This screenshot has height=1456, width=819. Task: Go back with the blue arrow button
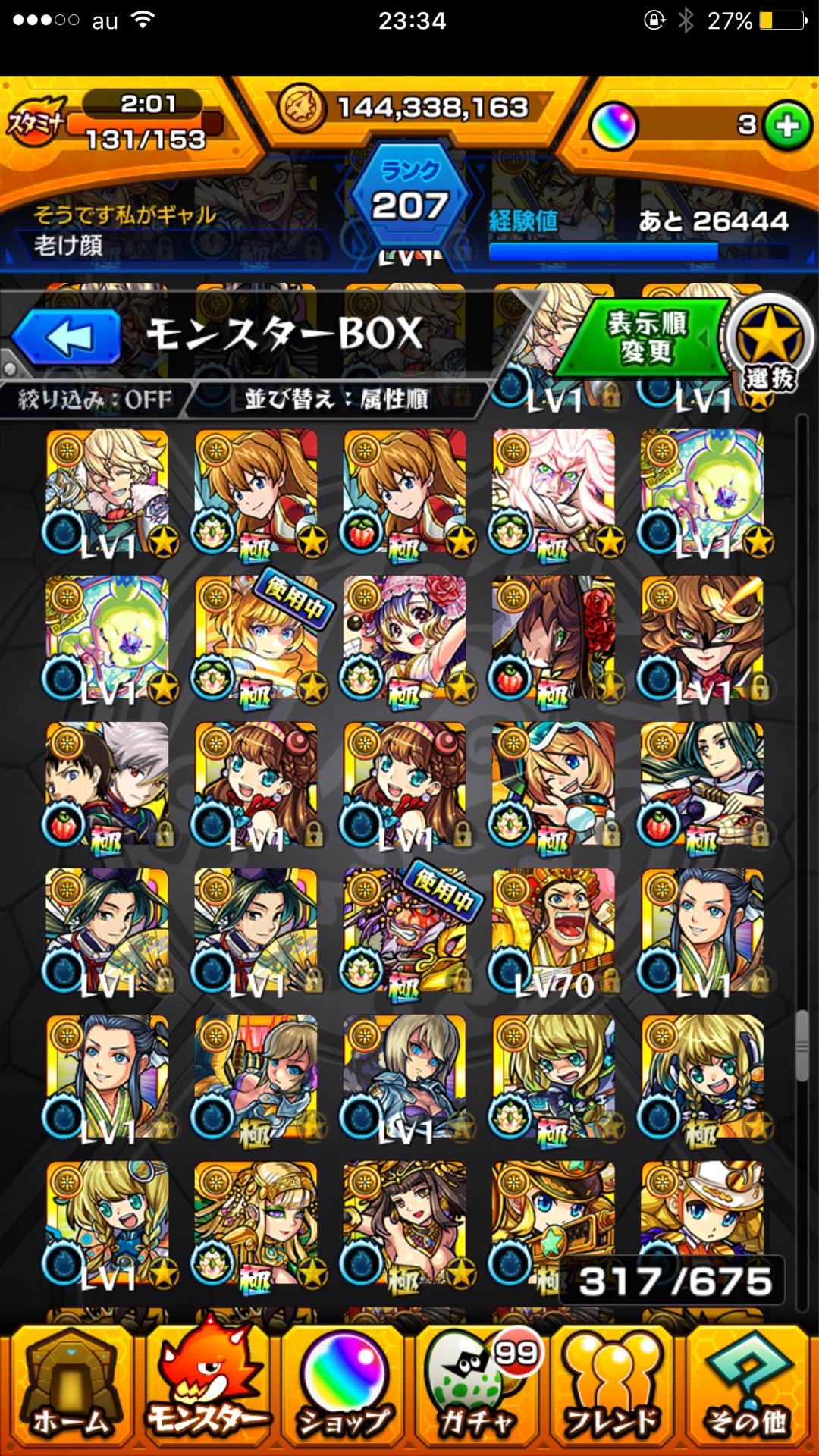[x=67, y=337]
